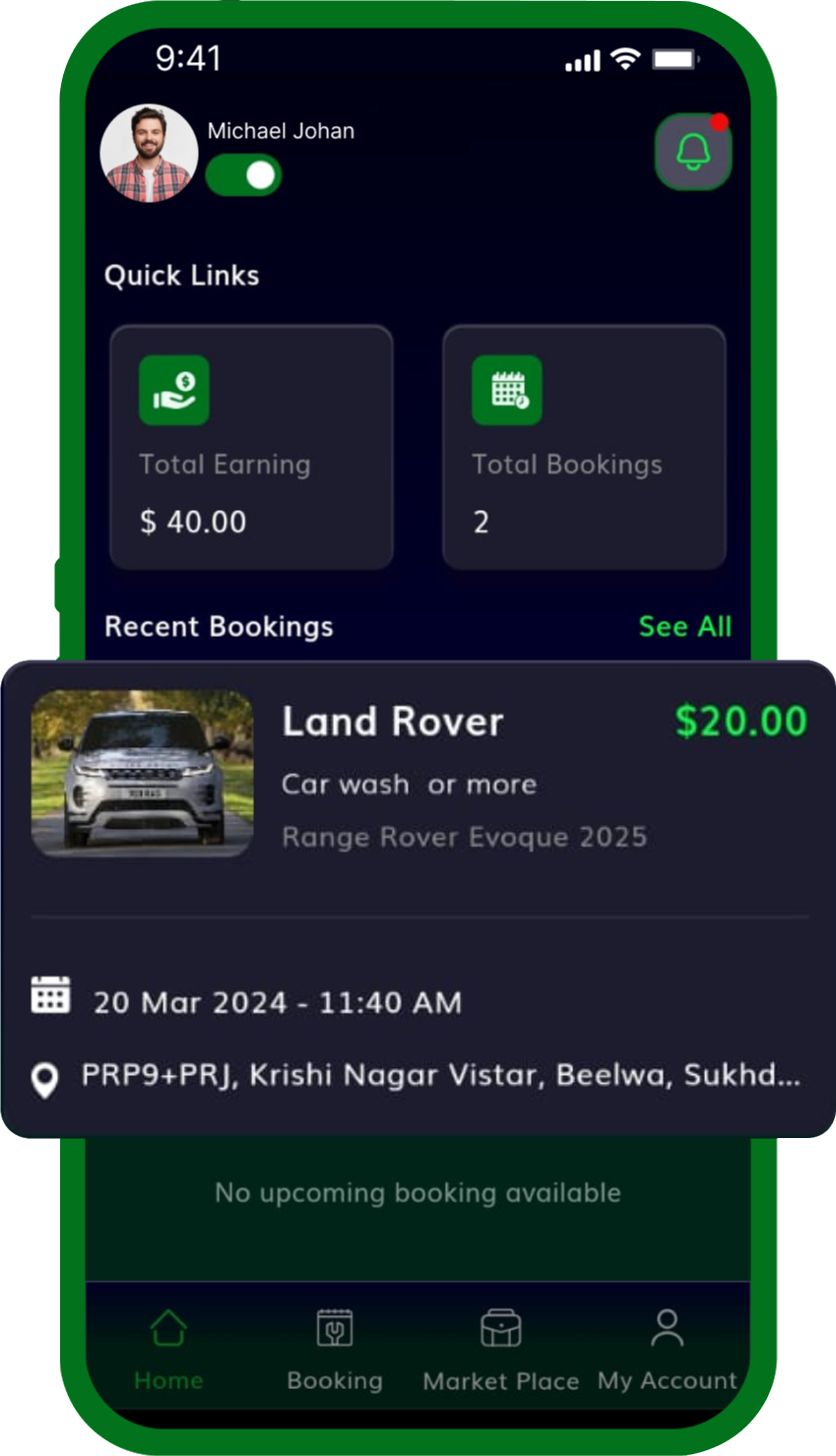Switch to the Booking tab

coord(335,1351)
